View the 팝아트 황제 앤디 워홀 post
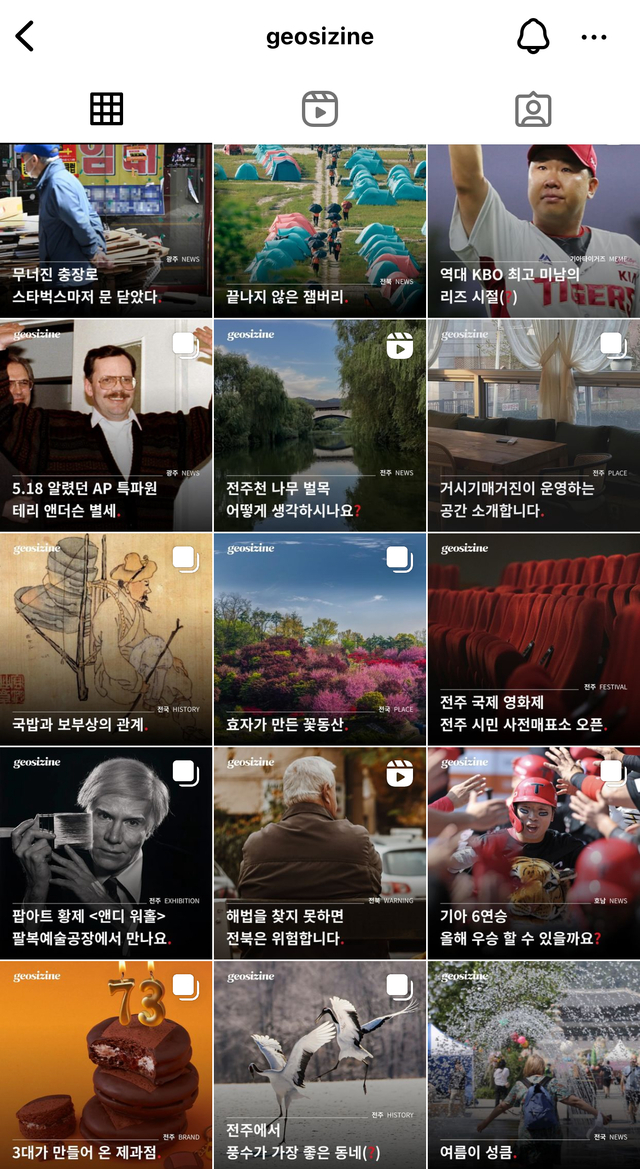 106,853
